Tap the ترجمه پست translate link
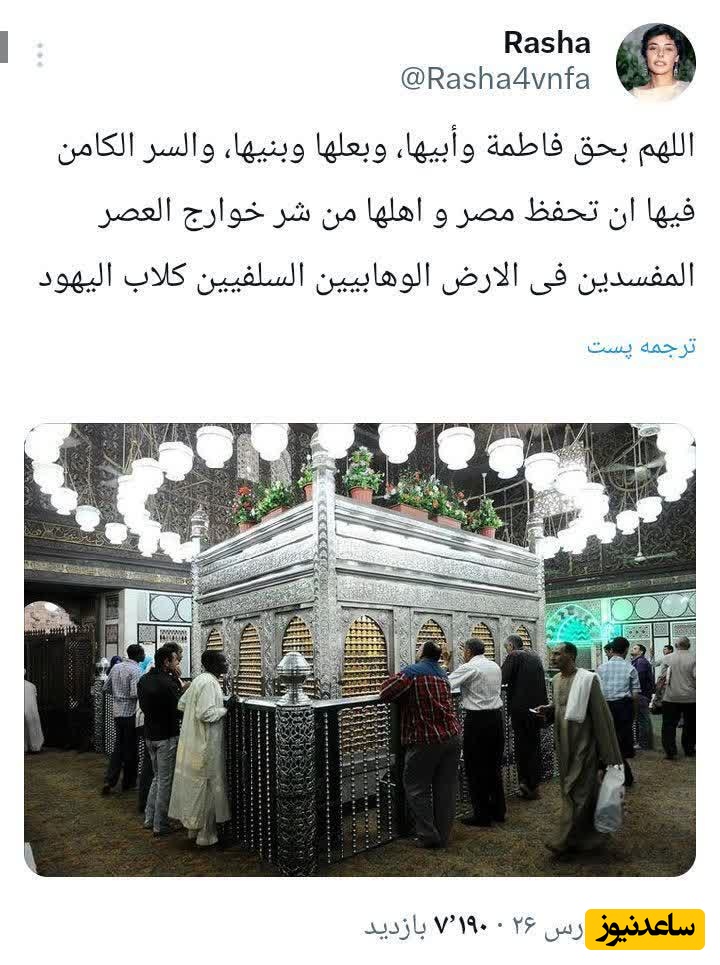This screenshot has height=965, width=720. coord(641,347)
